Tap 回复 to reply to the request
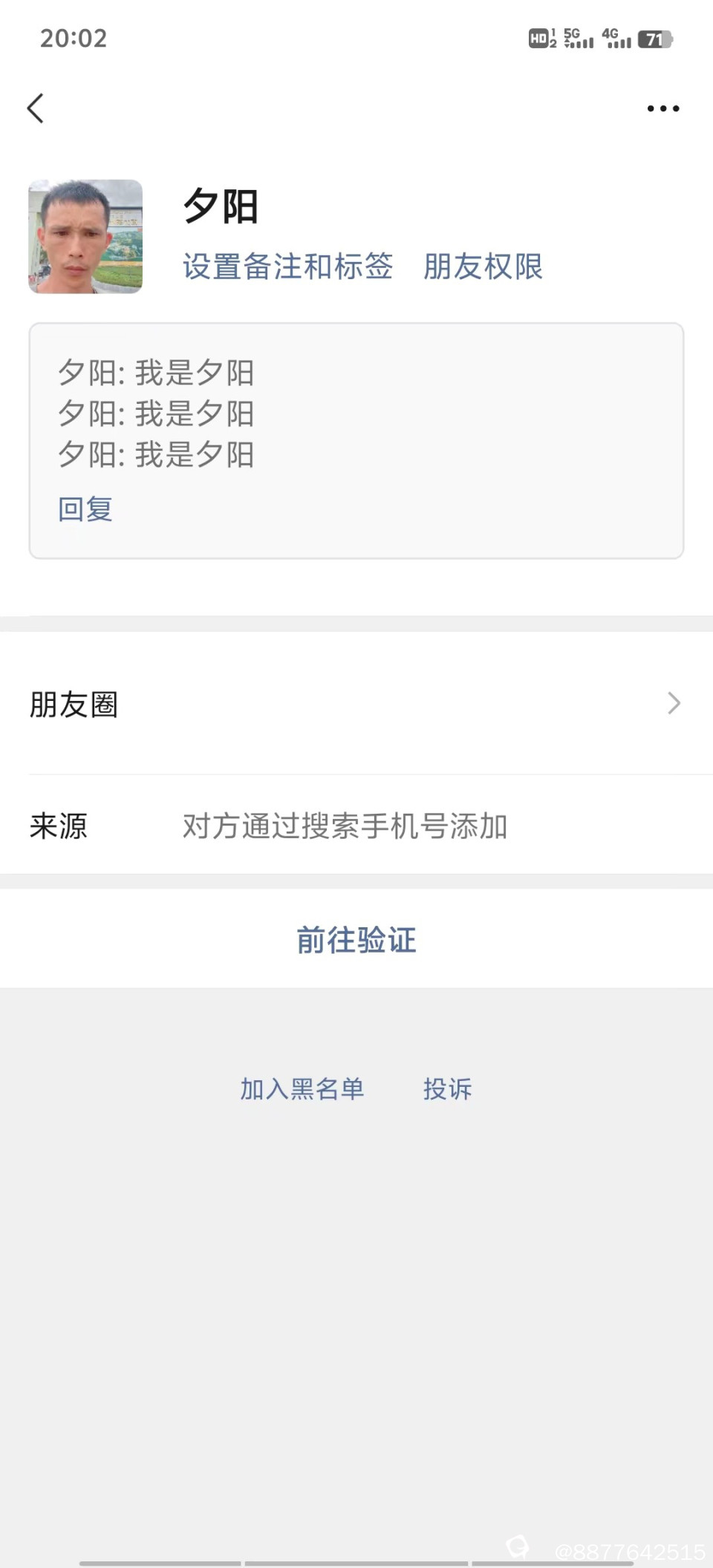The width and height of the screenshot is (713, 1568). tap(85, 509)
